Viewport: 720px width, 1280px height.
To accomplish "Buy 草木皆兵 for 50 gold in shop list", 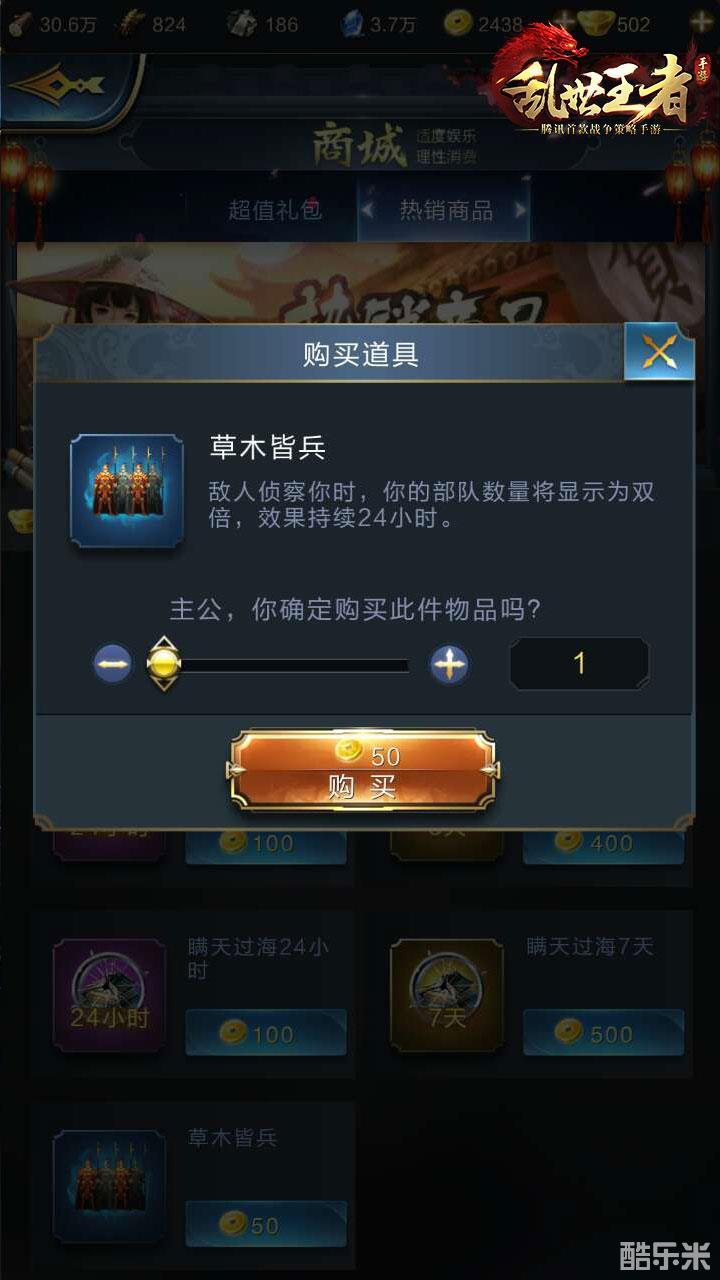I will 266,1224.
